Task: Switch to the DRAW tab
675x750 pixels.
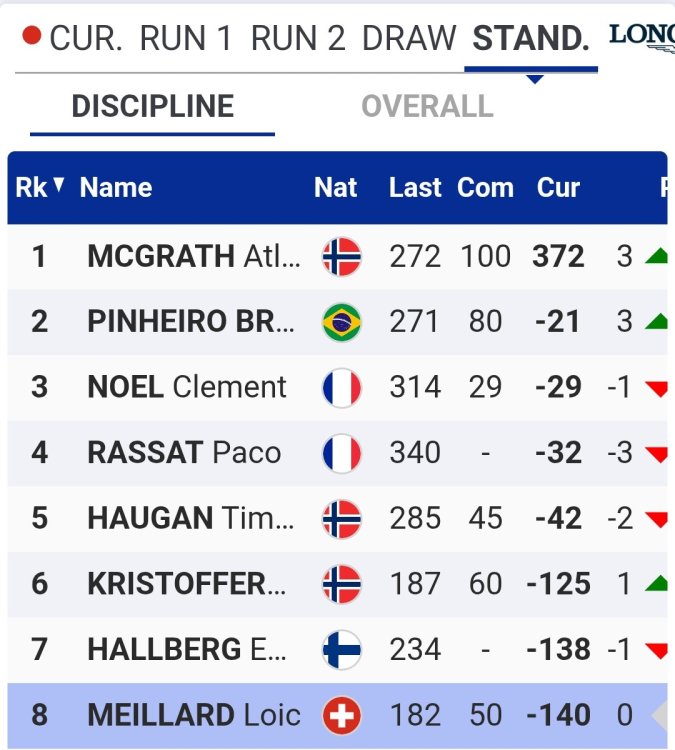Action: click(409, 39)
